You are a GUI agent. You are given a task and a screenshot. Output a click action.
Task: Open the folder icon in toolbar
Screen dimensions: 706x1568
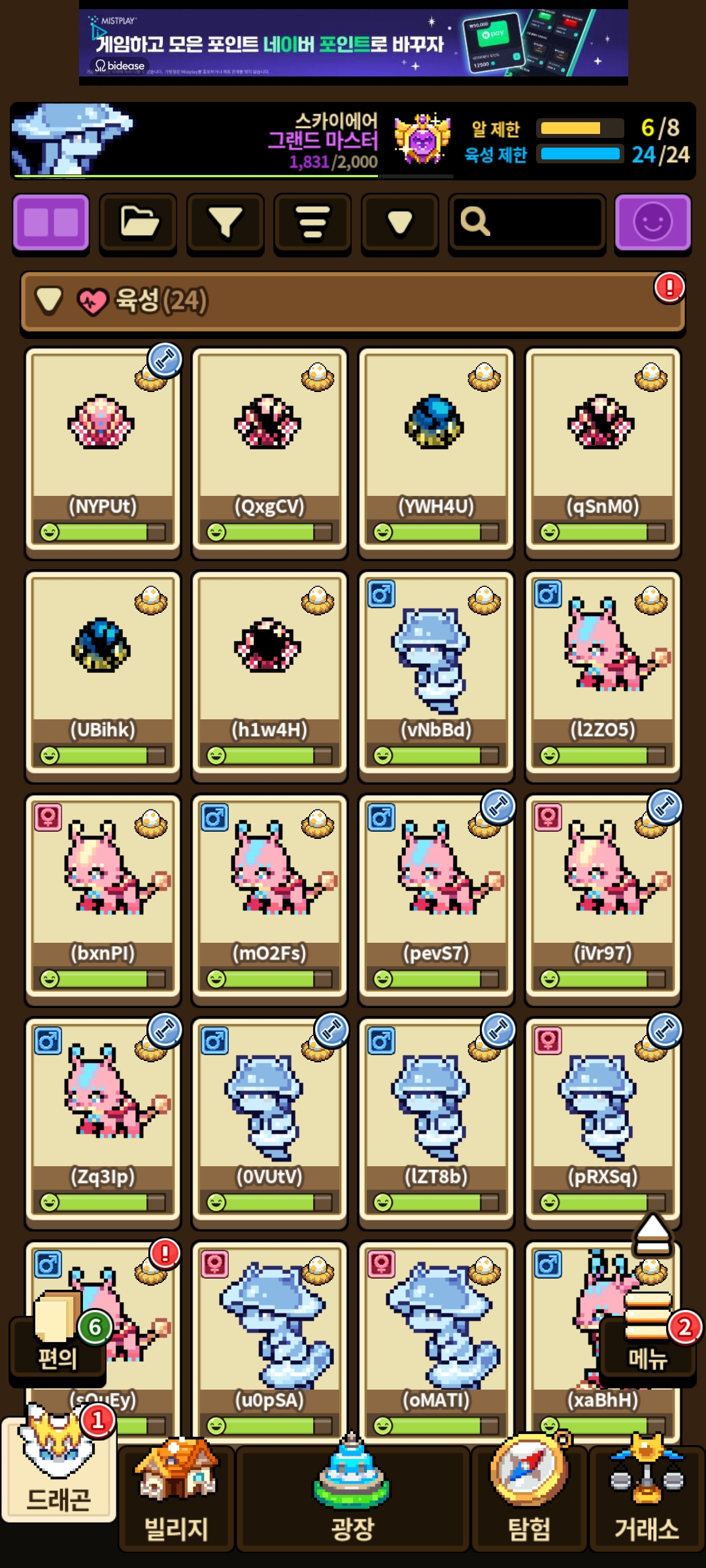pyautogui.click(x=138, y=222)
